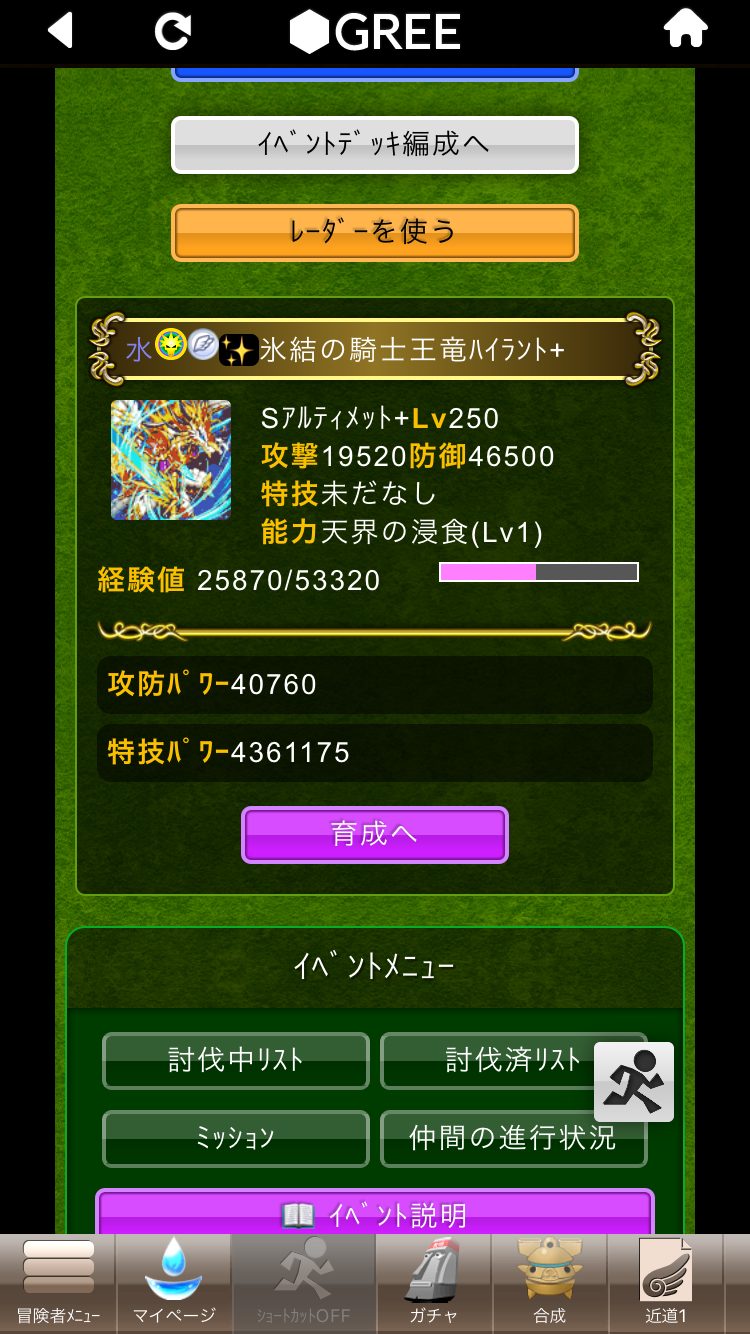Viewport: 750px width, 1334px height.
Task: Switch to マイページ
Action: [174, 1283]
